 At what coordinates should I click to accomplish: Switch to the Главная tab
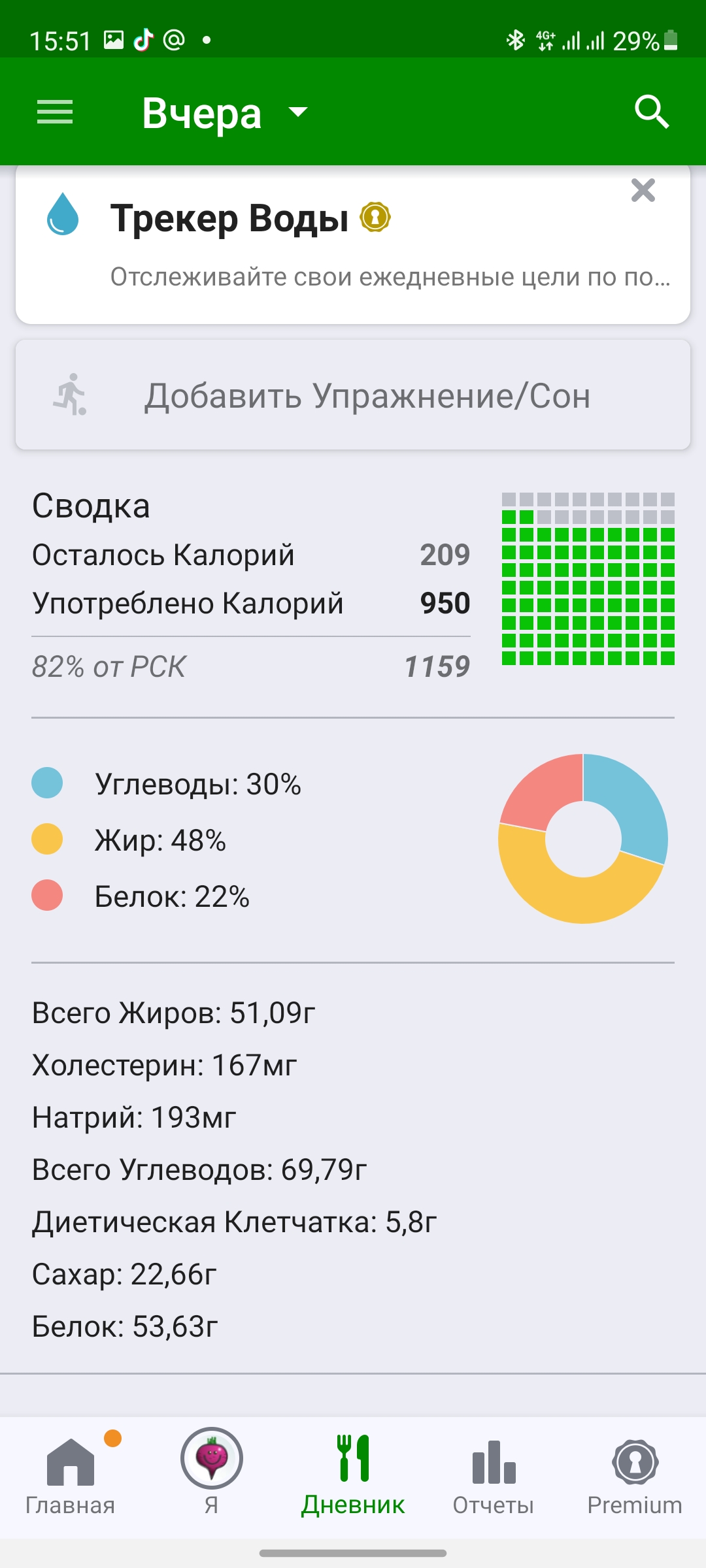click(x=71, y=1477)
